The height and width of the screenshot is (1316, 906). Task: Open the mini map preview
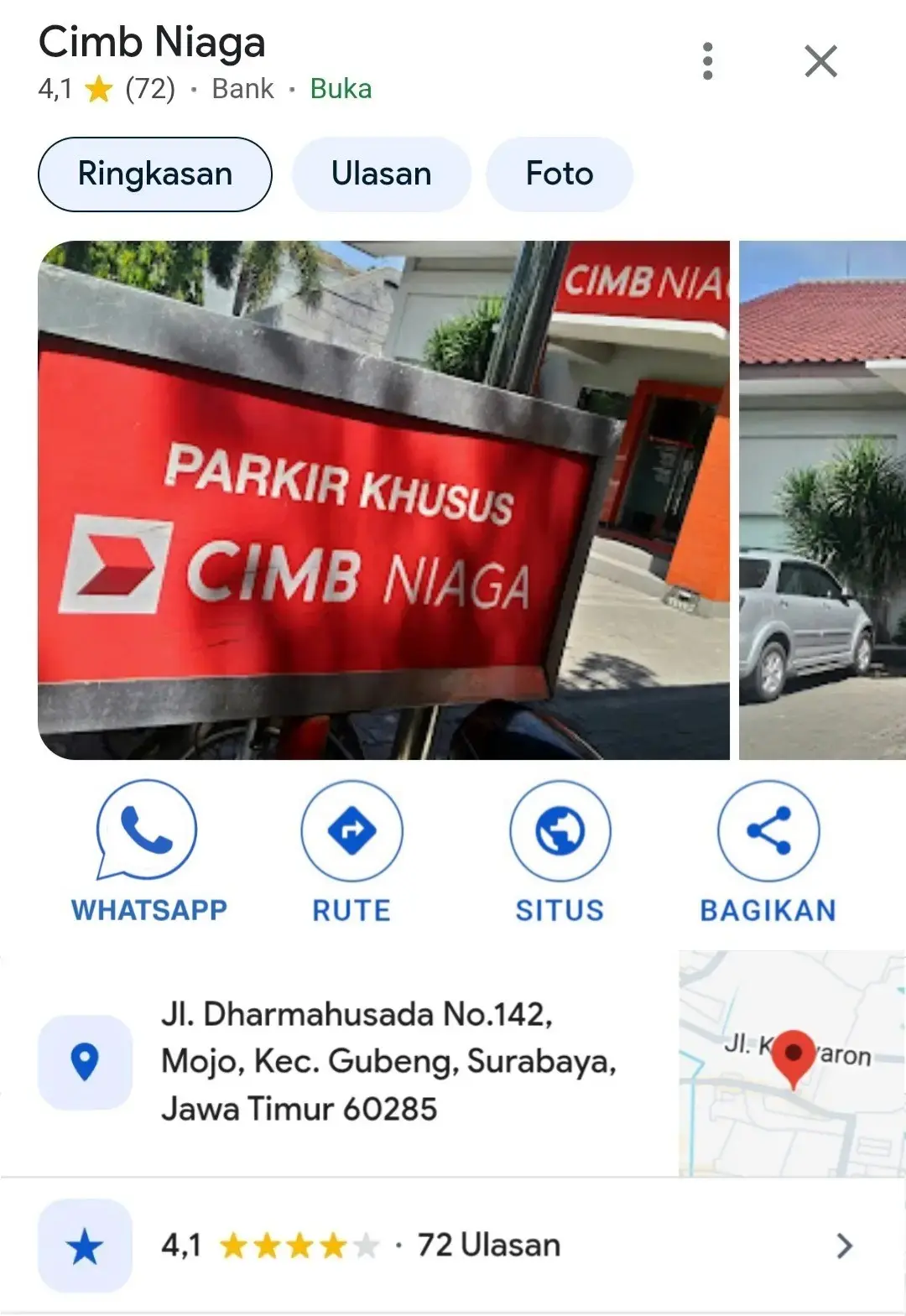pos(791,1063)
